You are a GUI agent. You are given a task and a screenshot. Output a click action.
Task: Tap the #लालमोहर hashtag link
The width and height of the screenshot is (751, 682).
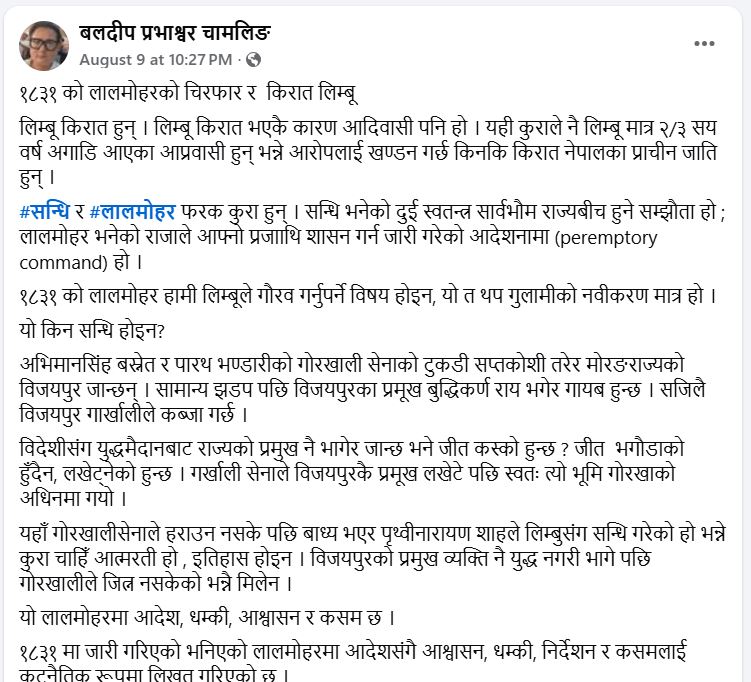point(133,212)
